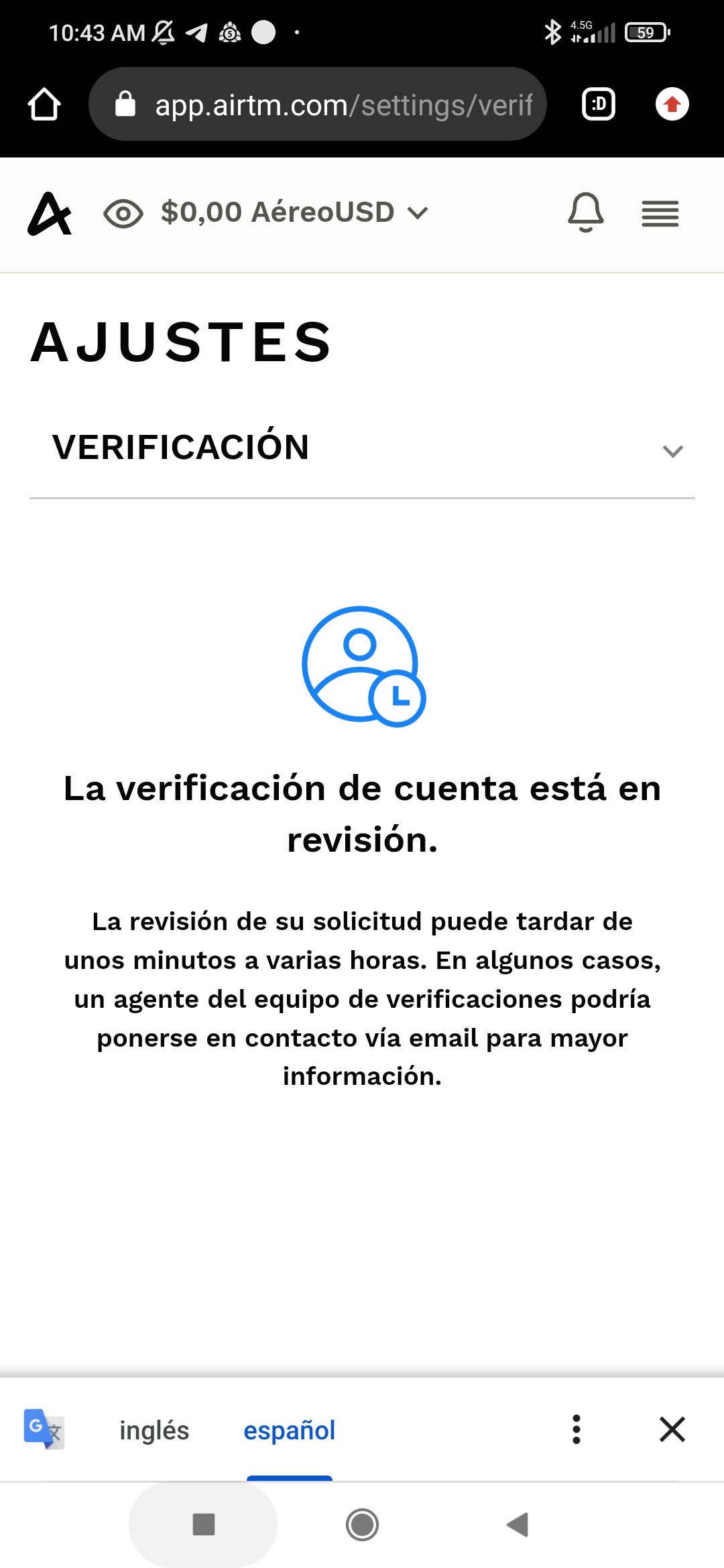
Task: Dismiss the Google Translate bar
Action: 672,1429
